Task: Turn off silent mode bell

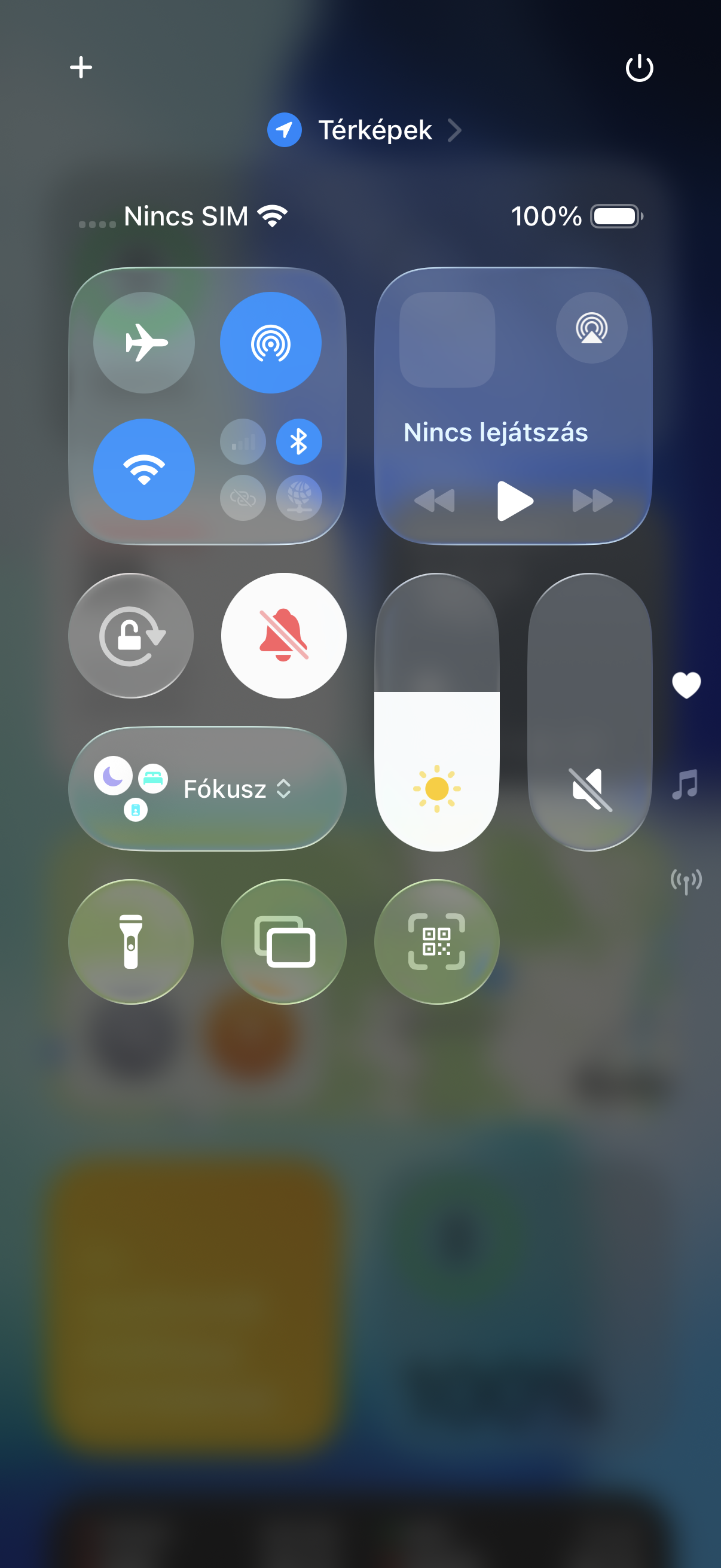Action: [x=283, y=636]
